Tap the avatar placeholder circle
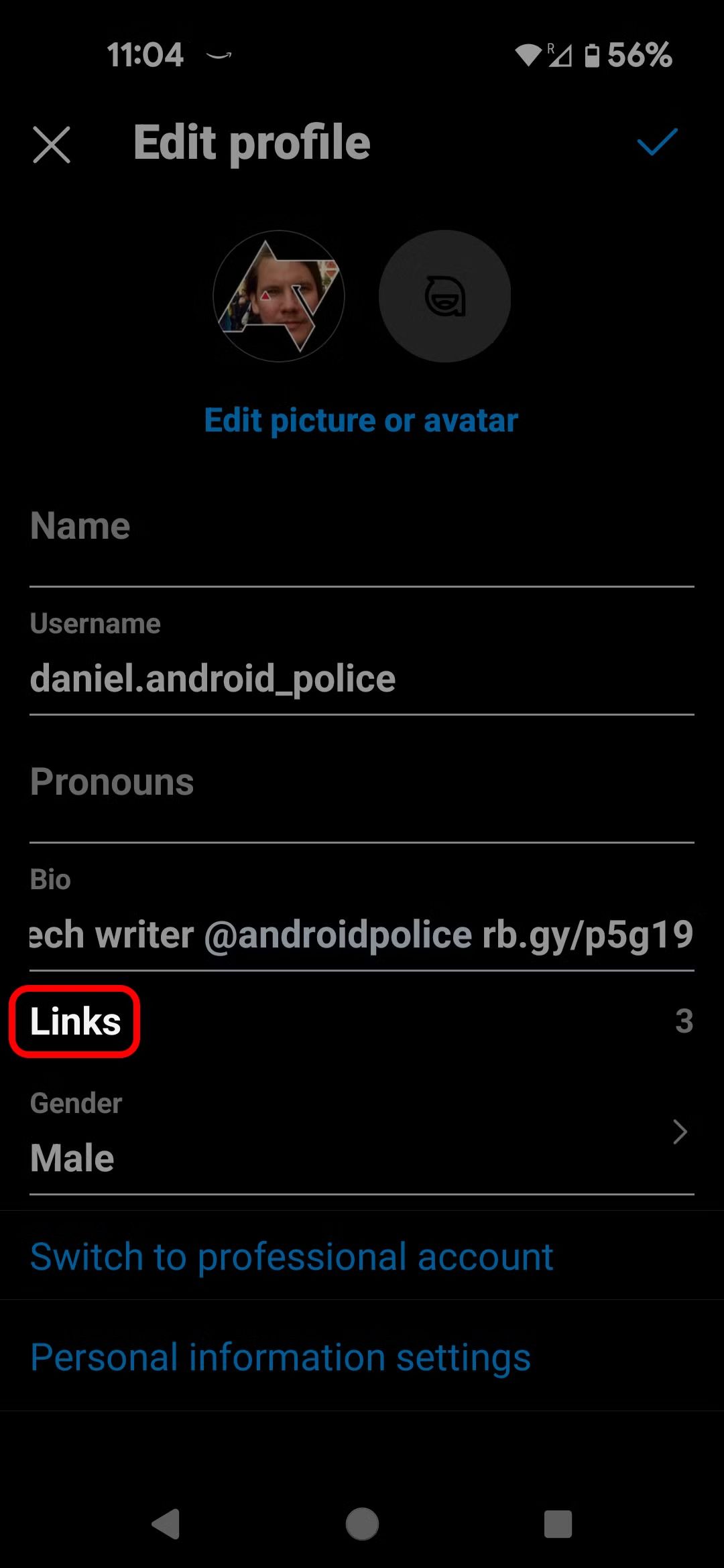 [444, 296]
